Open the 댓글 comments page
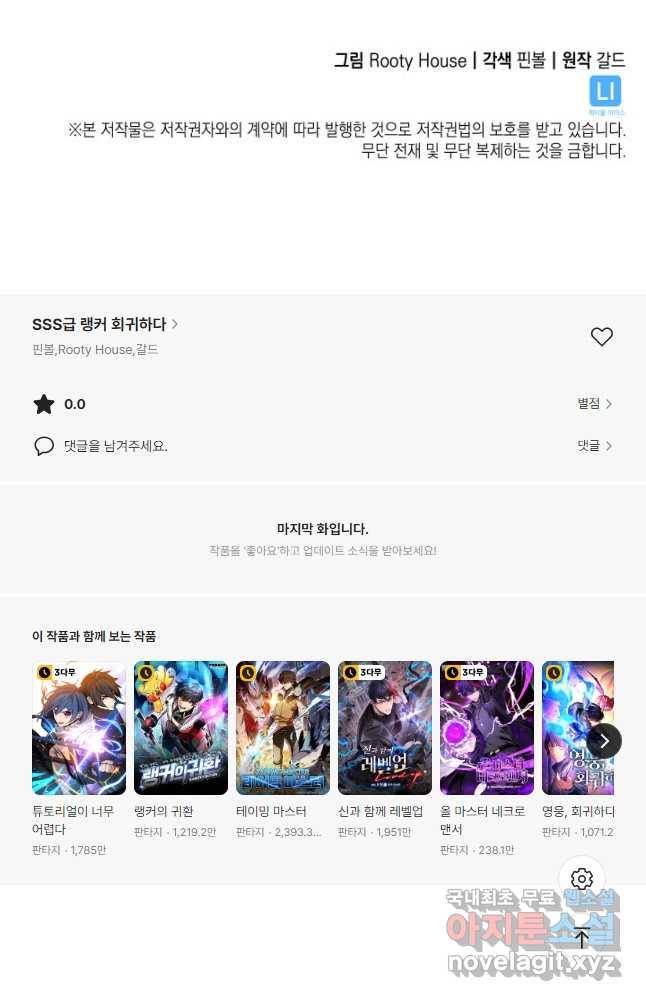Image resolution: width=646 pixels, height=1001 pixels. [594, 446]
